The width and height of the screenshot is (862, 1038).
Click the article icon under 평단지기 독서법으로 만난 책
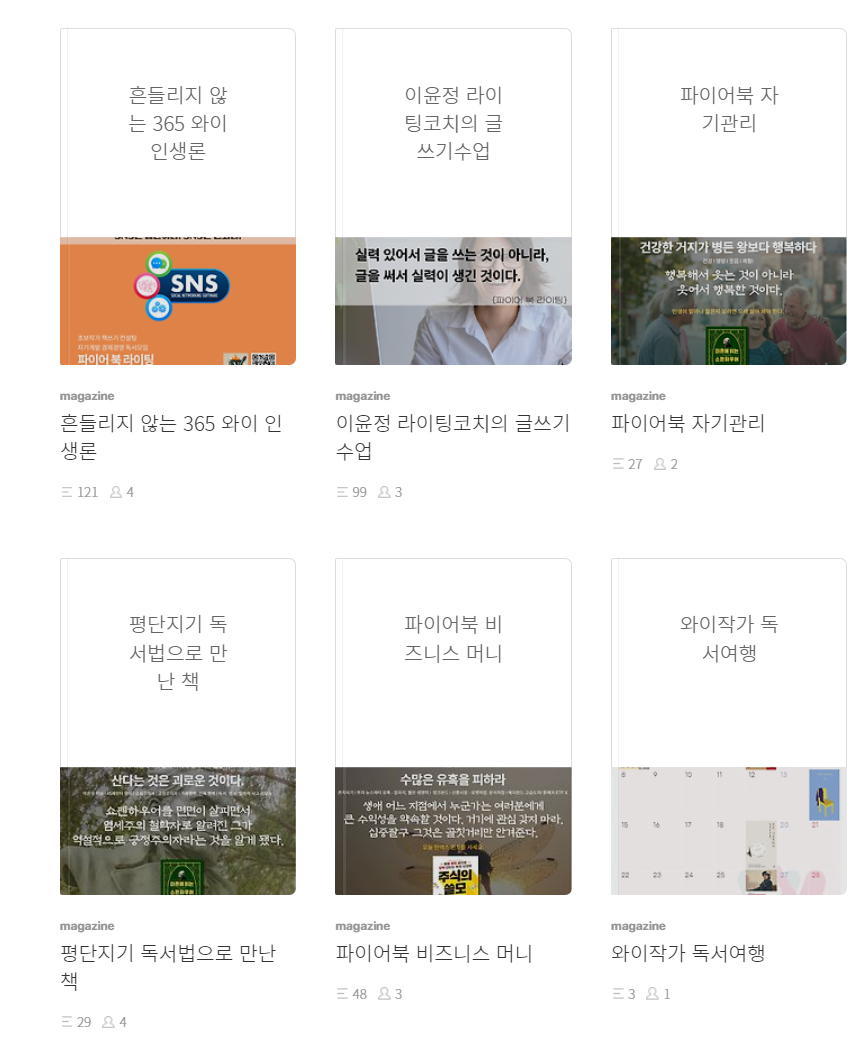66,1021
